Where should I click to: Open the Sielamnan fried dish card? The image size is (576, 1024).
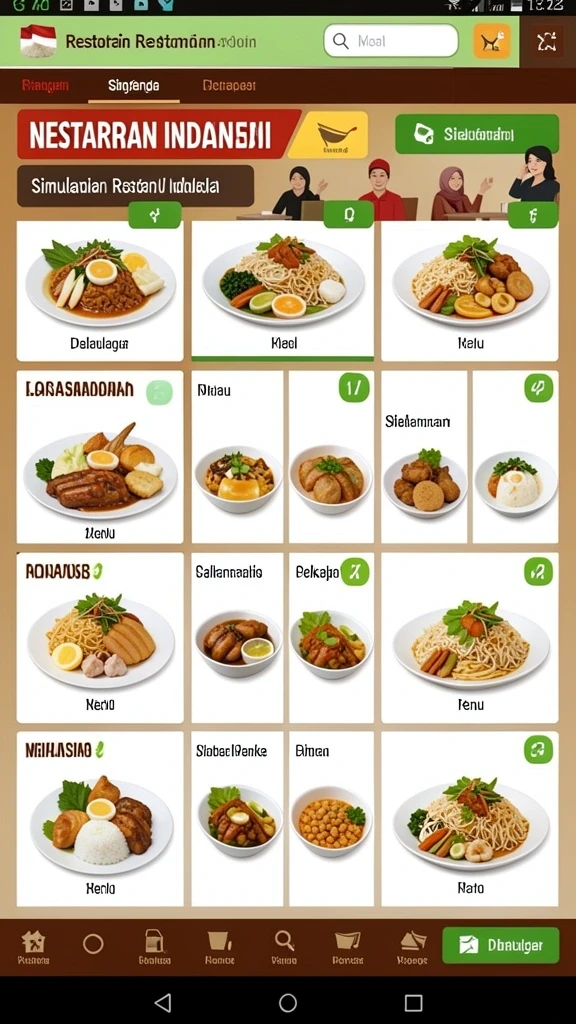pyautogui.click(x=424, y=456)
